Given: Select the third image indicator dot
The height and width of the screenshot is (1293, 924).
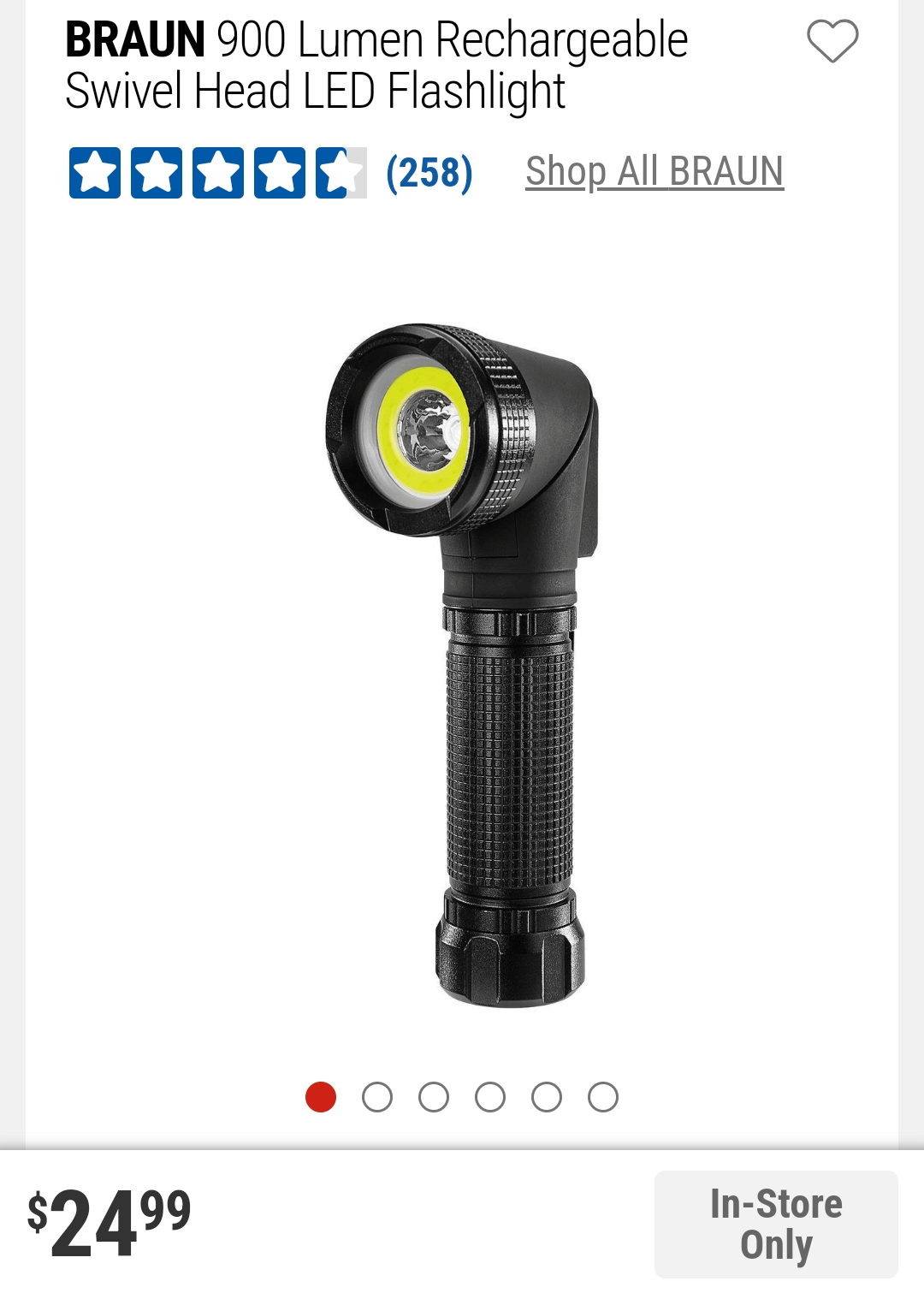Looking at the screenshot, I should 434,1097.
